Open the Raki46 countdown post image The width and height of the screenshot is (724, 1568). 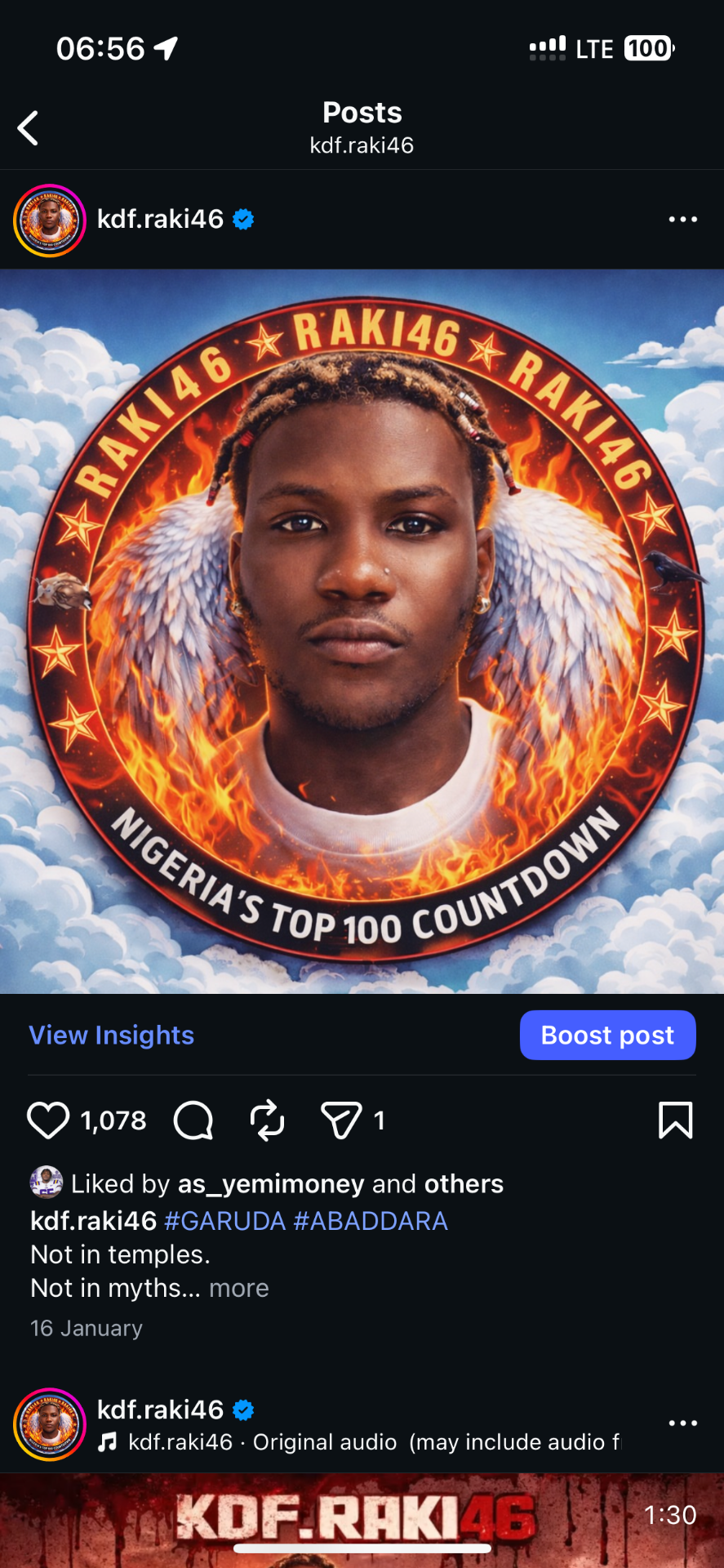362,630
